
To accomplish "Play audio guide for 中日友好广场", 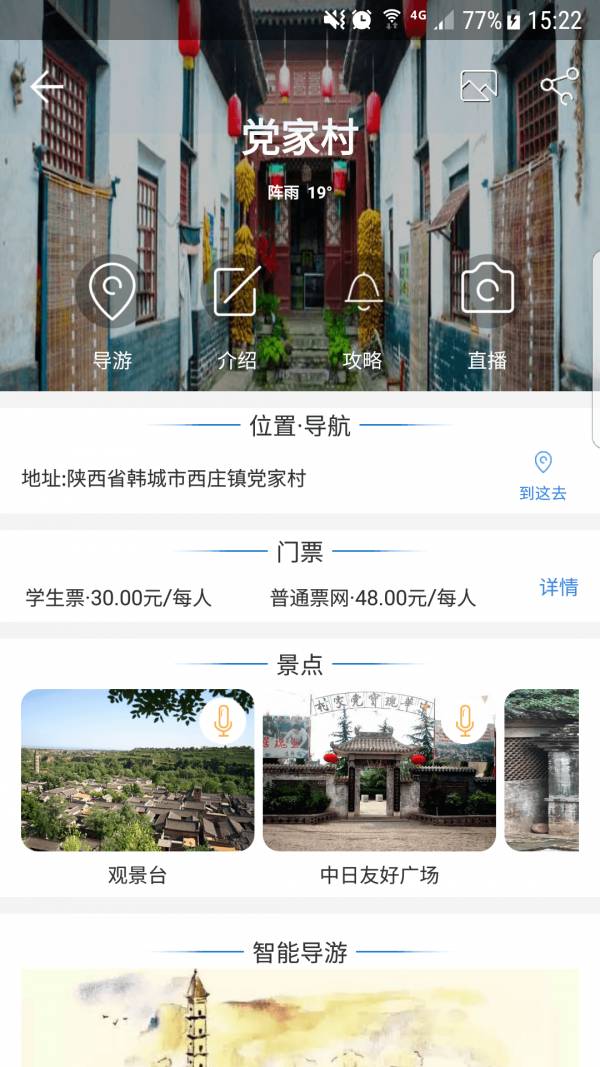I will coord(465,720).
